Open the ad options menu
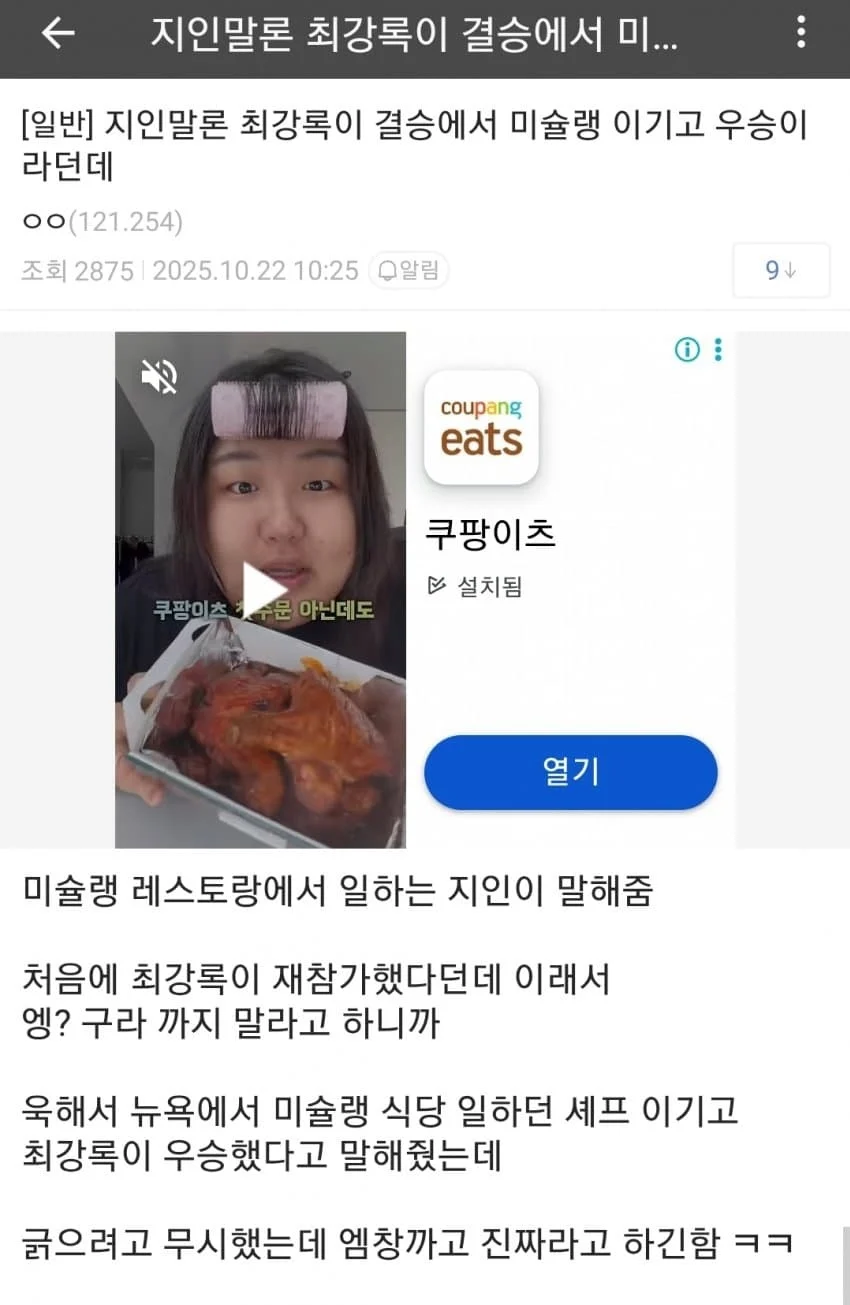This screenshot has height=1305, width=850. coord(717,349)
